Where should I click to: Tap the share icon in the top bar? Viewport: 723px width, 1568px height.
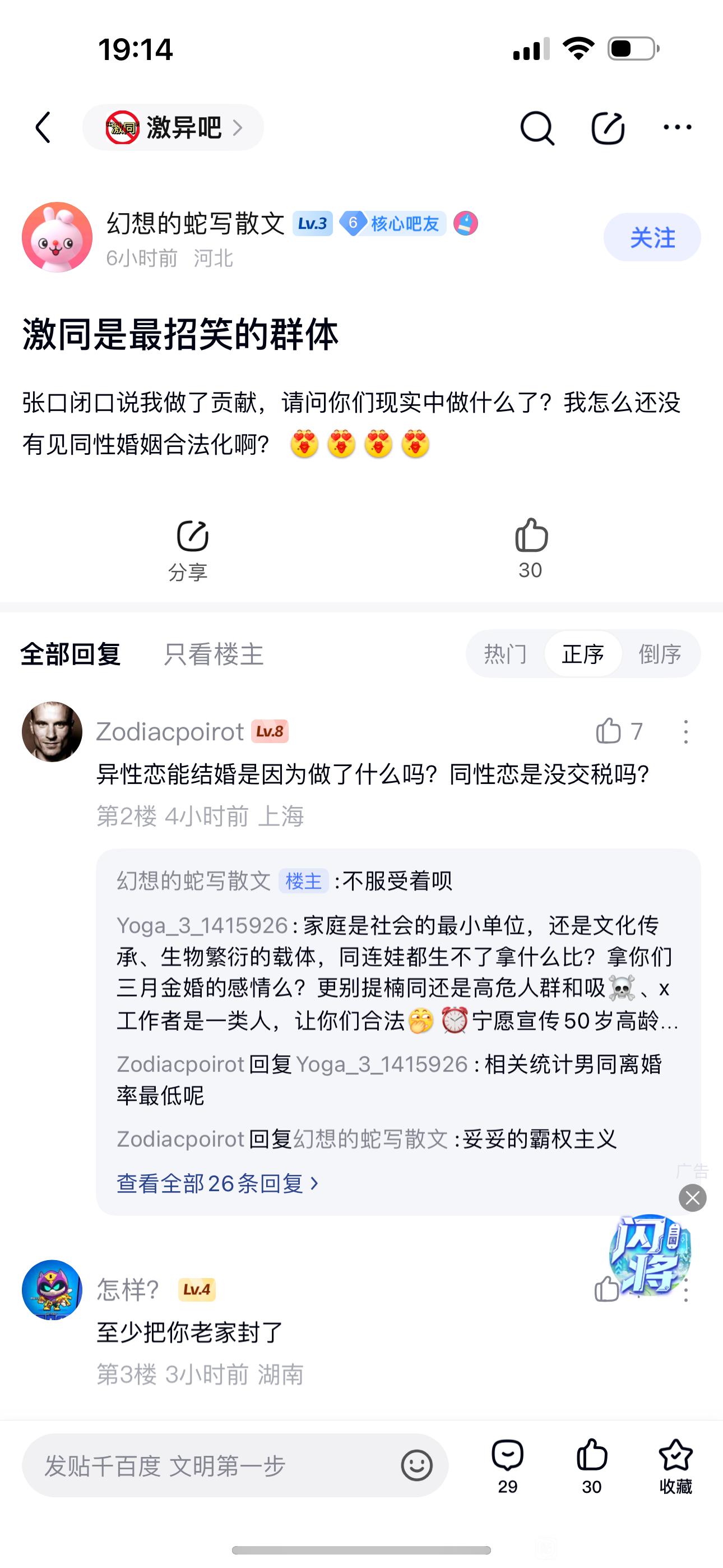608,128
